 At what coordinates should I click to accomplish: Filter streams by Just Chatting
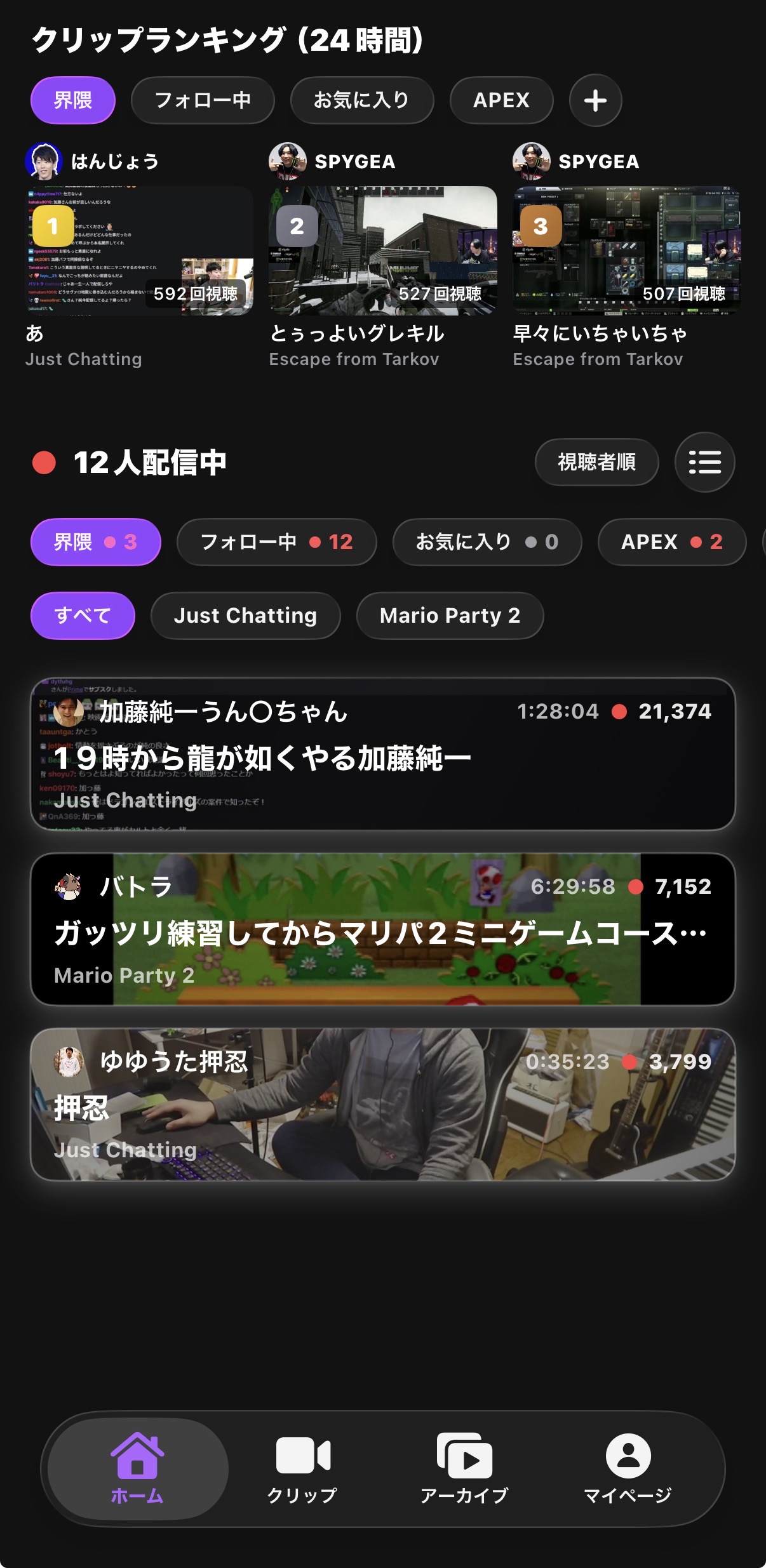click(245, 616)
